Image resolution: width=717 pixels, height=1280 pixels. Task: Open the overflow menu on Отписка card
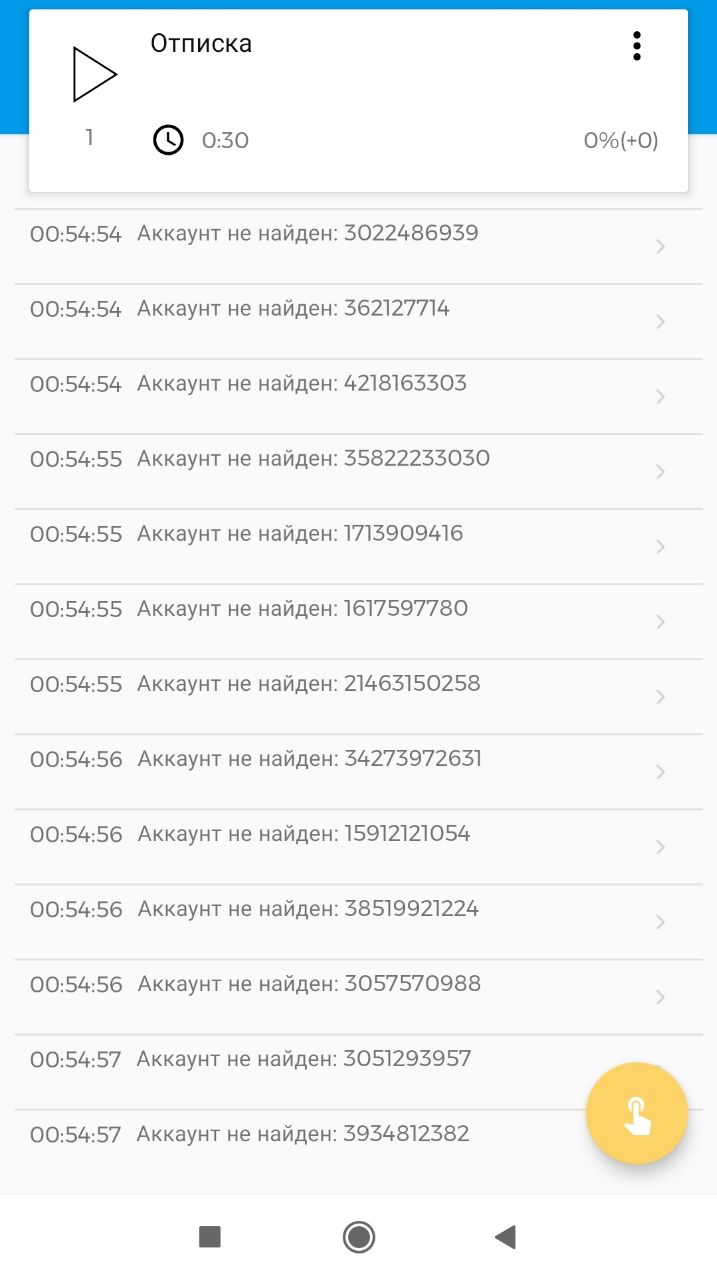click(637, 46)
